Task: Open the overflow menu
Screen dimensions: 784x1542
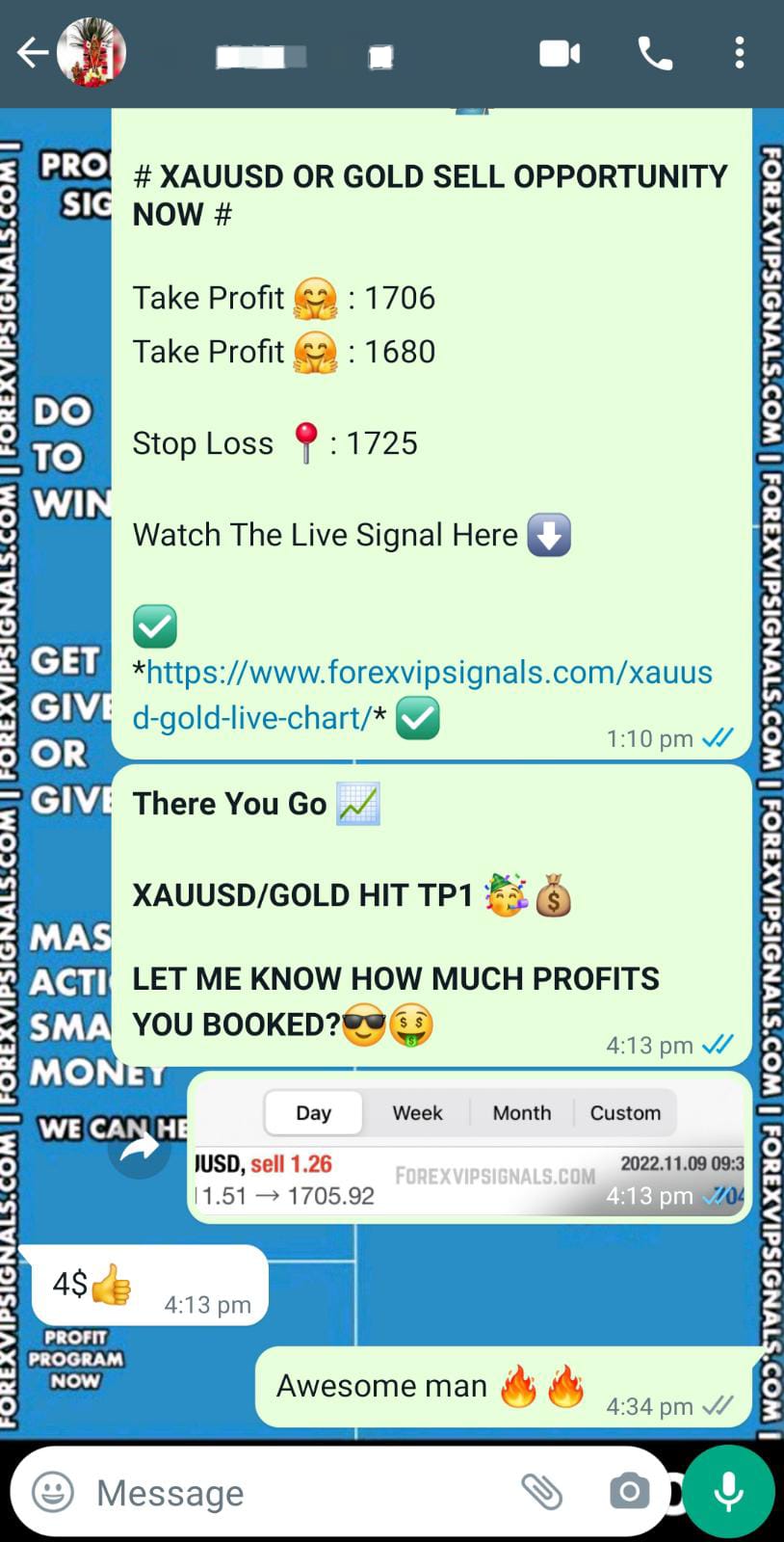Action: coord(739,53)
